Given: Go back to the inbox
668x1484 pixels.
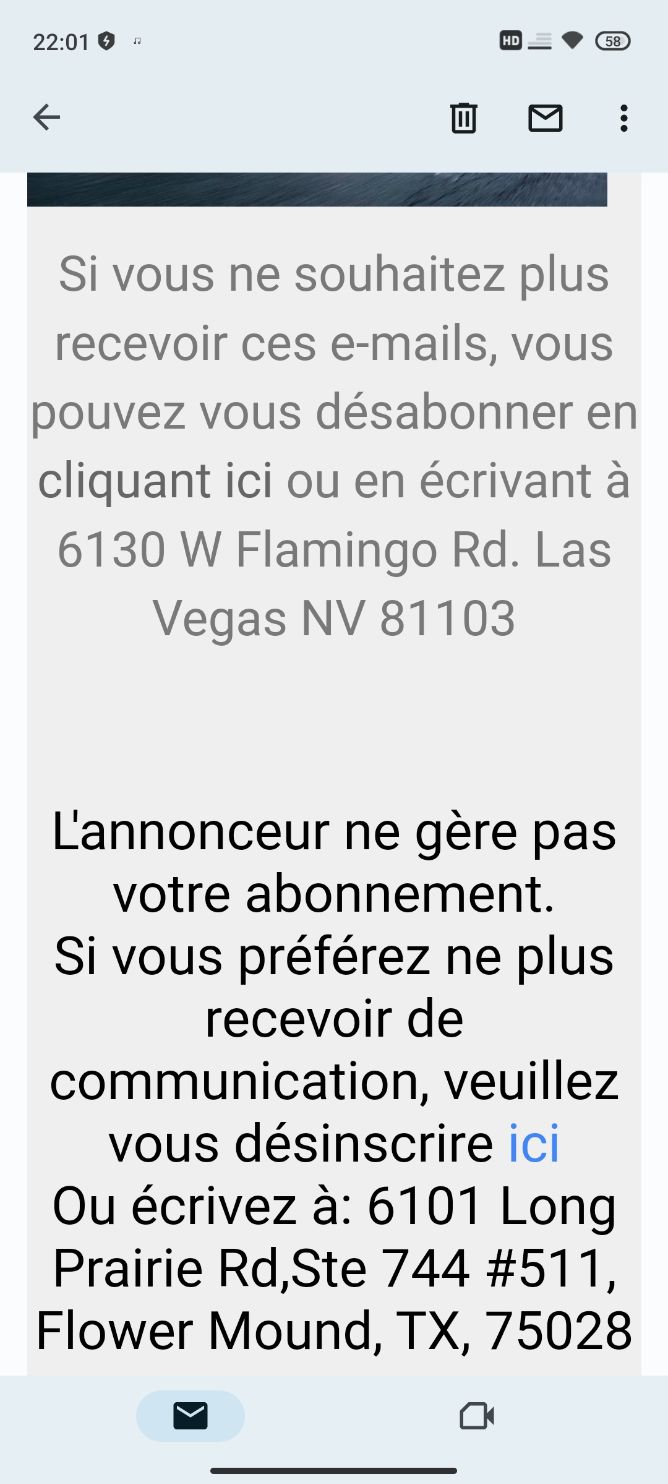Looking at the screenshot, I should (47, 118).
